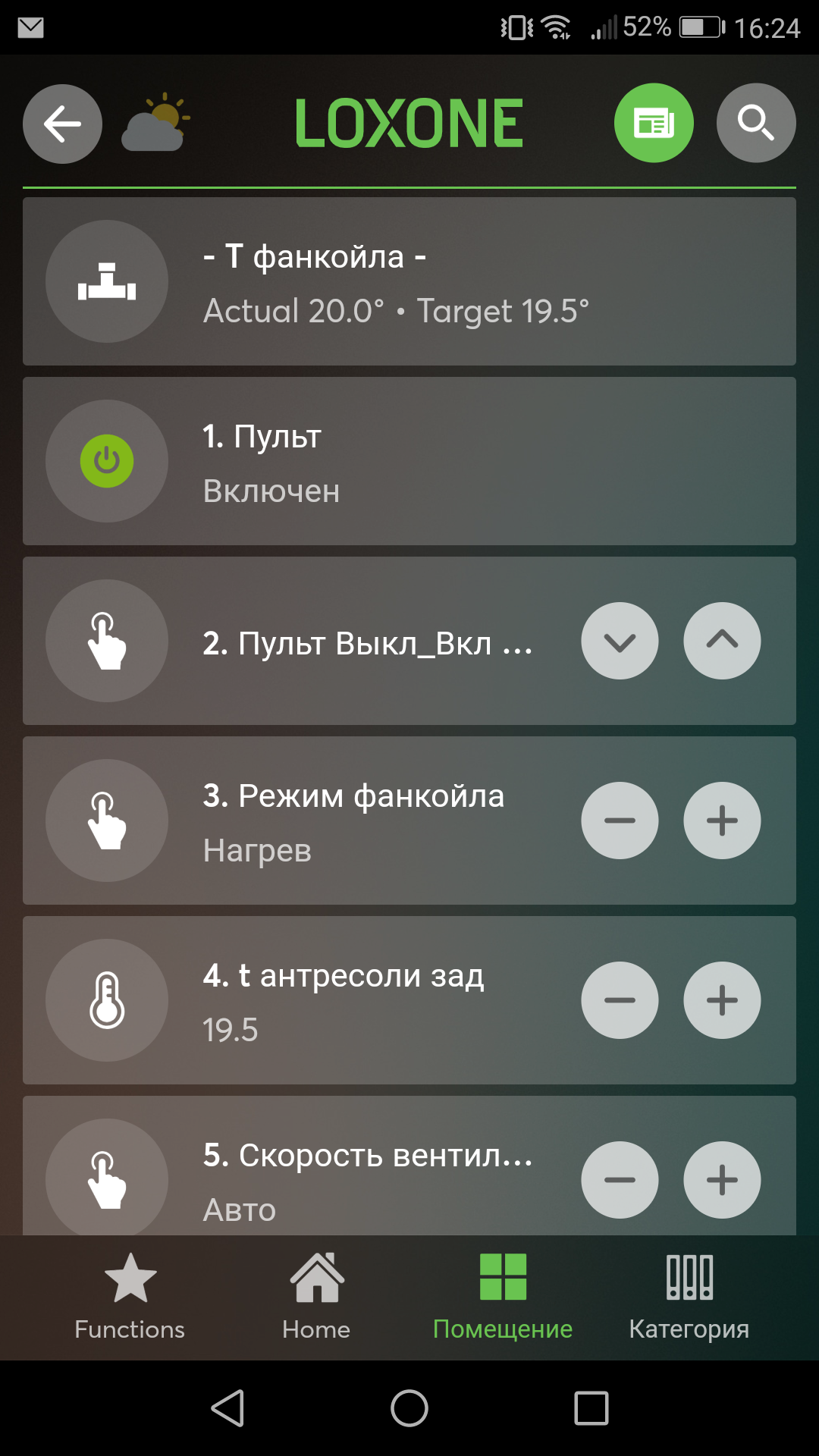
Task: Toggle the 1. Пульт power switch
Action: pyautogui.click(x=107, y=461)
